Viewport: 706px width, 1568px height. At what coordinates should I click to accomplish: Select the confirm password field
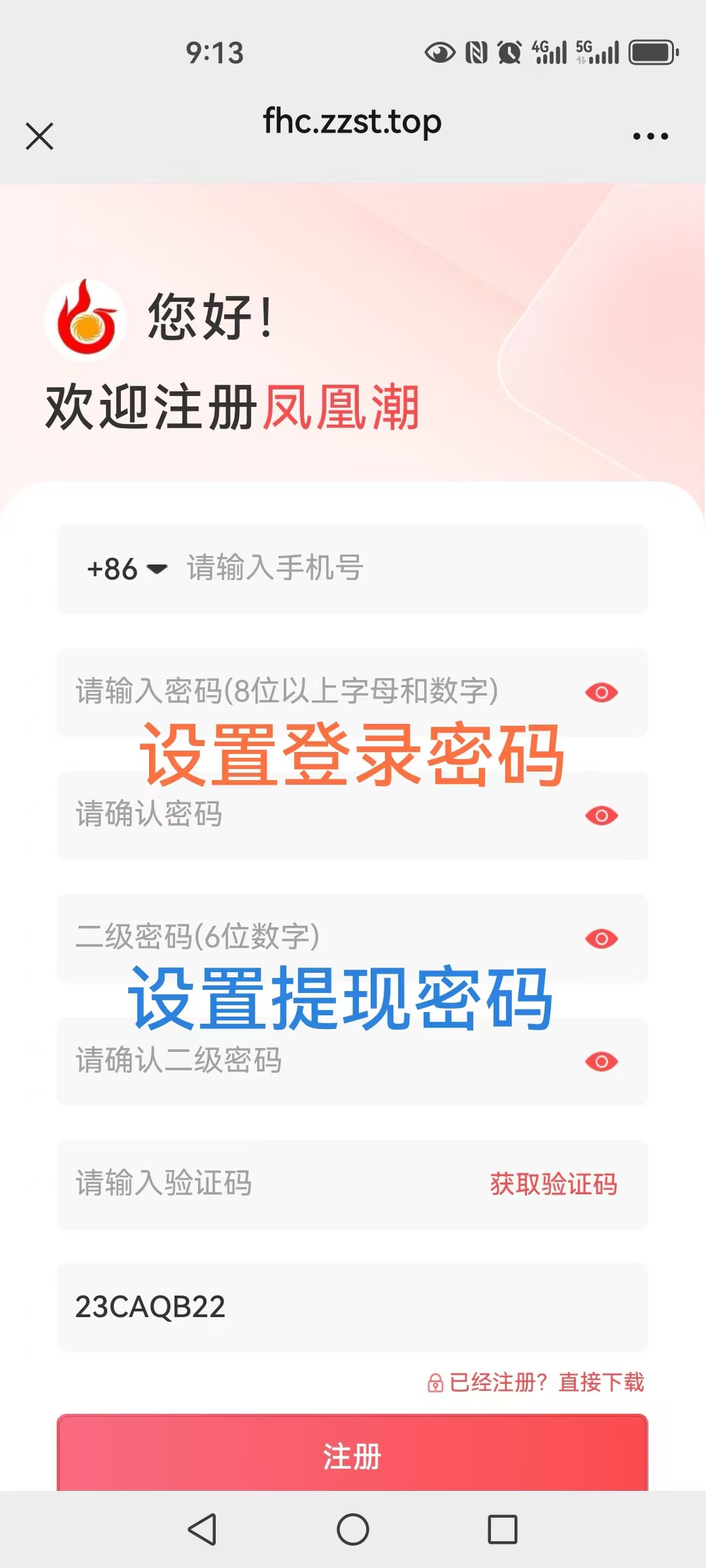point(314,815)
